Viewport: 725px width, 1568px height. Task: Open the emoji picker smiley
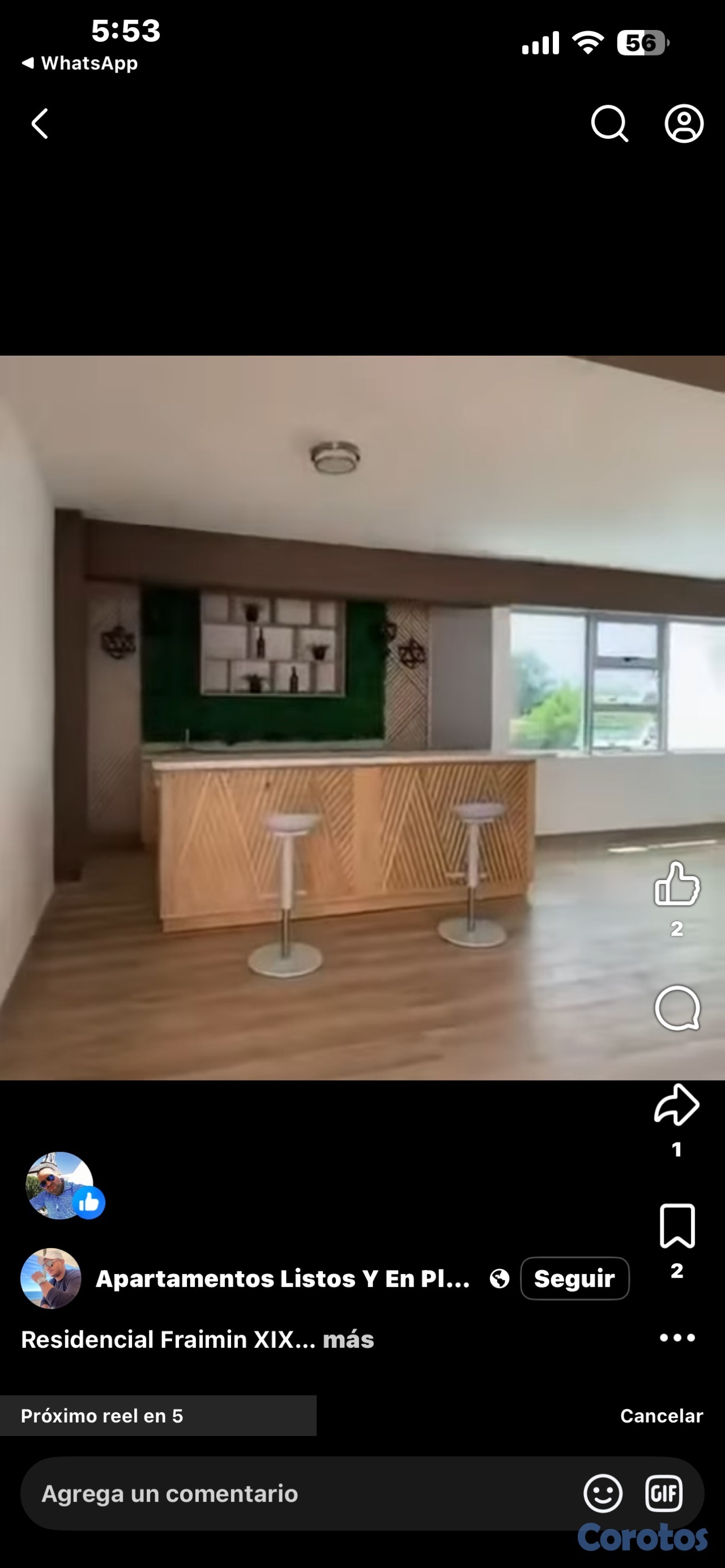603,1494
